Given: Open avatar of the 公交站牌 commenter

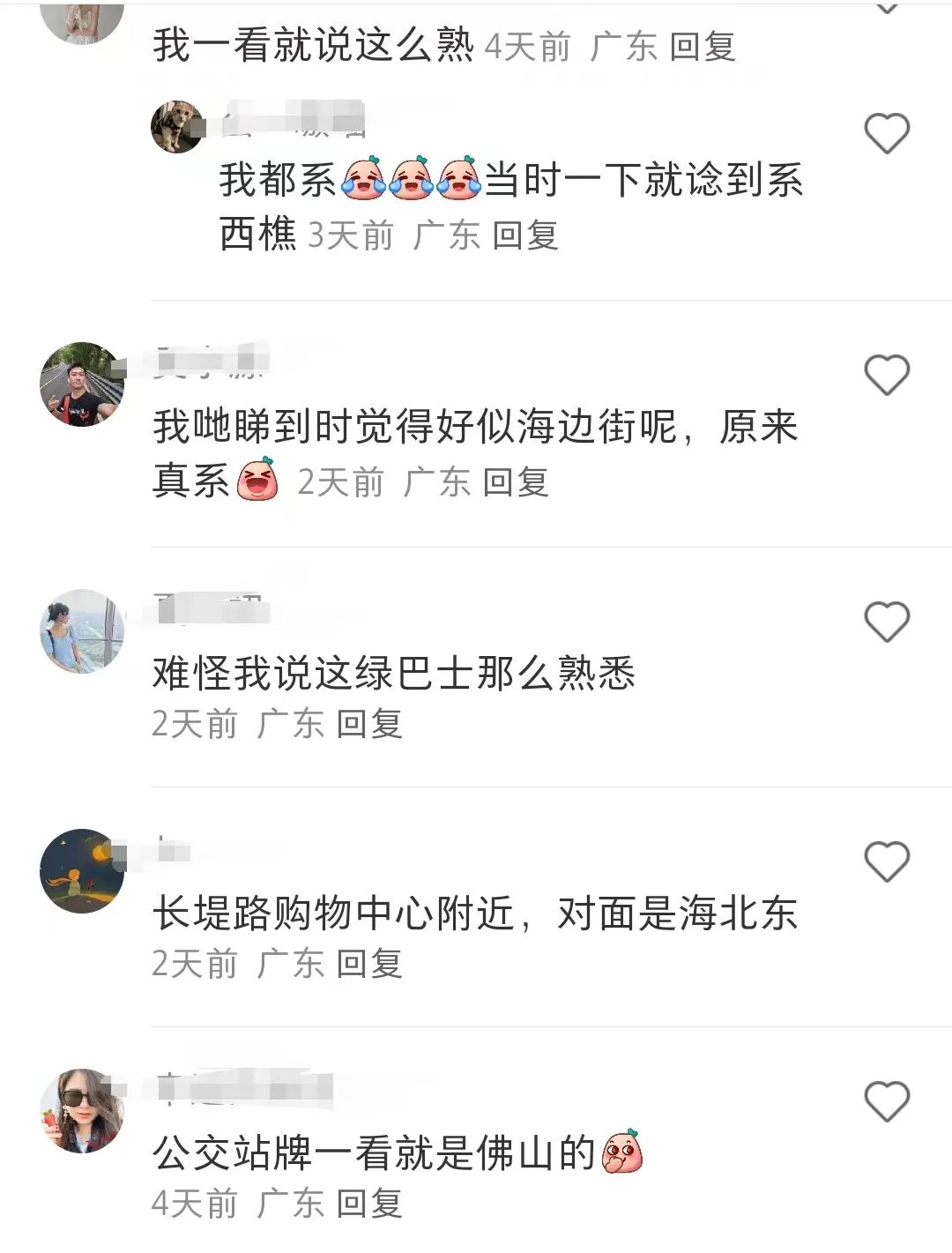Looking at the screenshot, I should 82,1111.
